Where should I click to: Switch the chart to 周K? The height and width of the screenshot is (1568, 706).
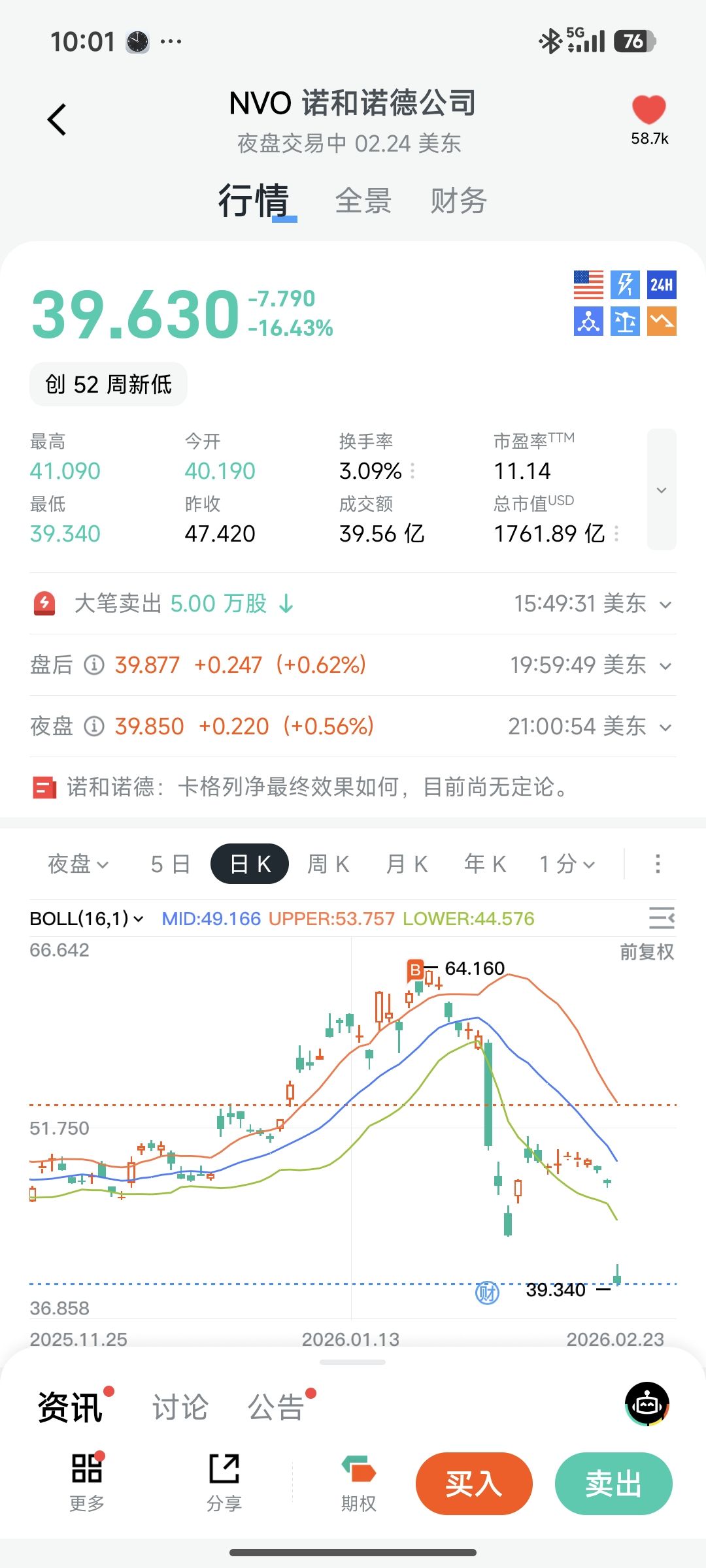[328, 864]
